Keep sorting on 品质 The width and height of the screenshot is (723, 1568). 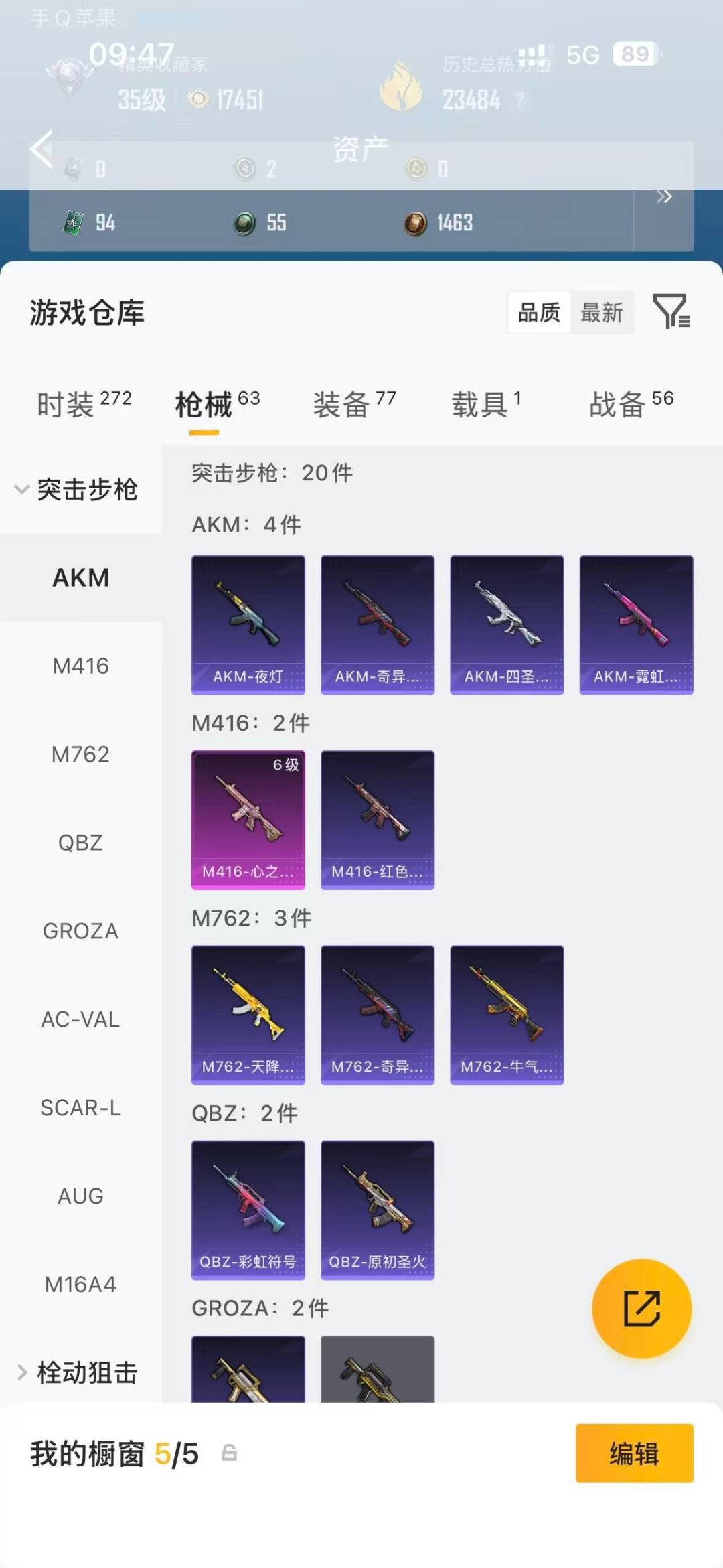(x=540, y=313)
